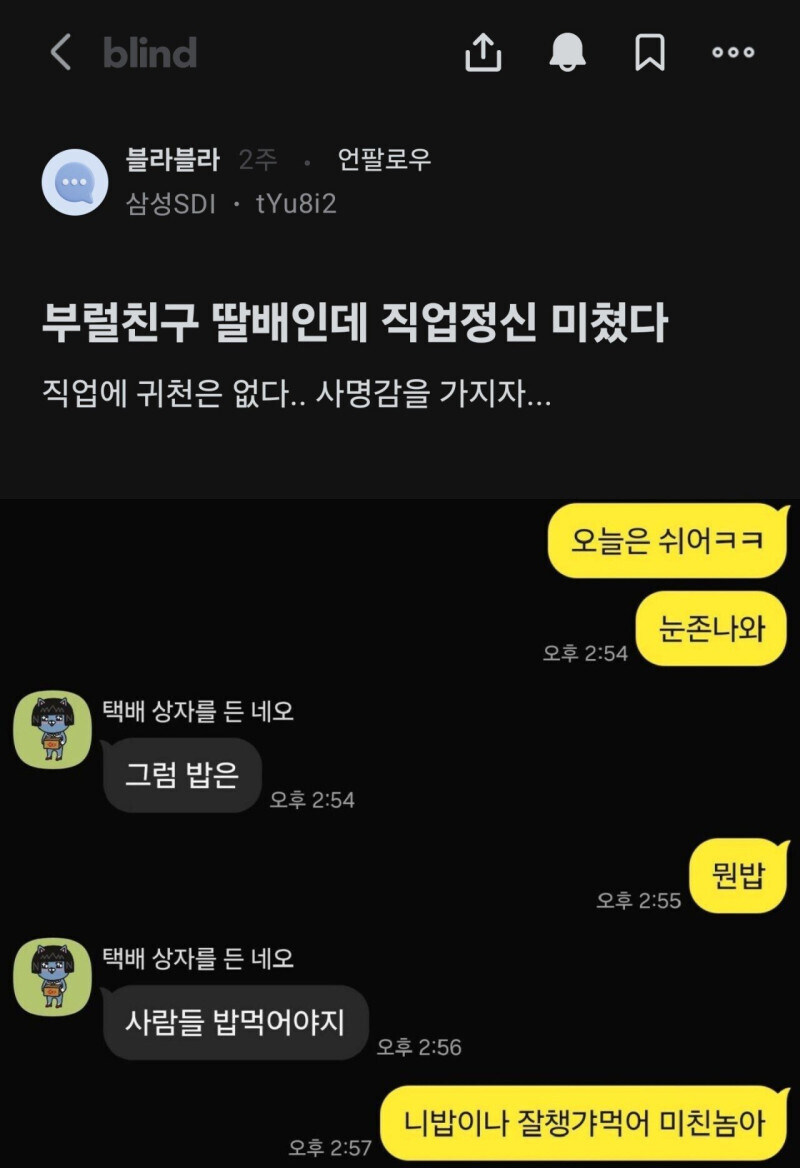Tap the notification bell icon
Viewport: 800px width, 1168px height.
[x=567, y=53]
